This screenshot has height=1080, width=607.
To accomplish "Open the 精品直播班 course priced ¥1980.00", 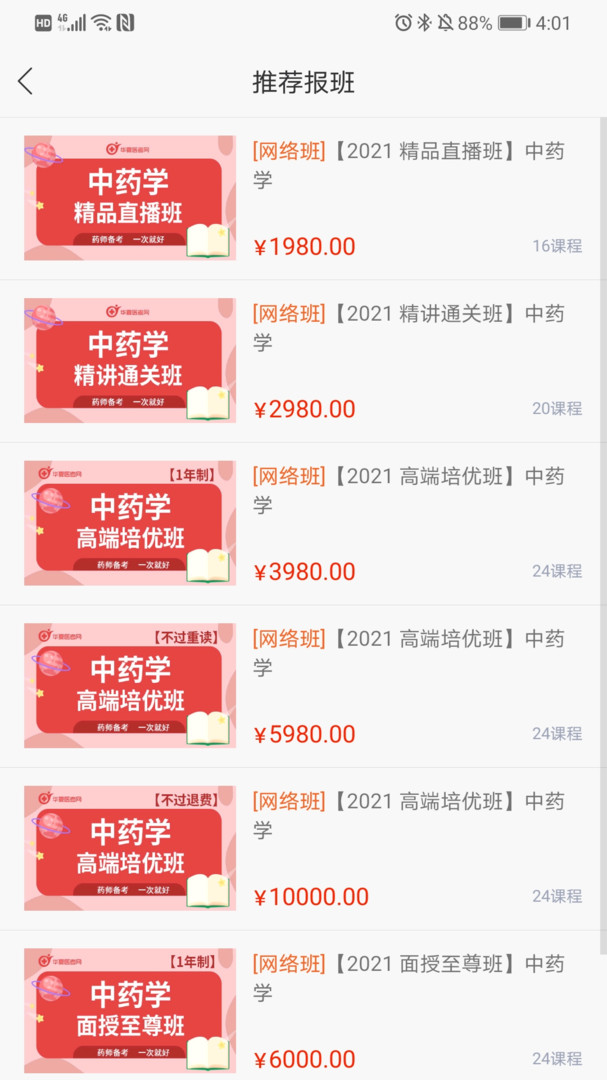I will 408,166.
